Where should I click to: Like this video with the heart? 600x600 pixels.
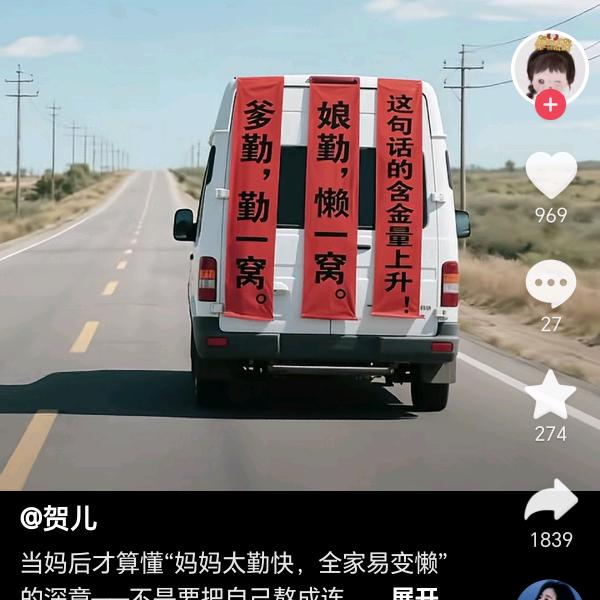551,175
